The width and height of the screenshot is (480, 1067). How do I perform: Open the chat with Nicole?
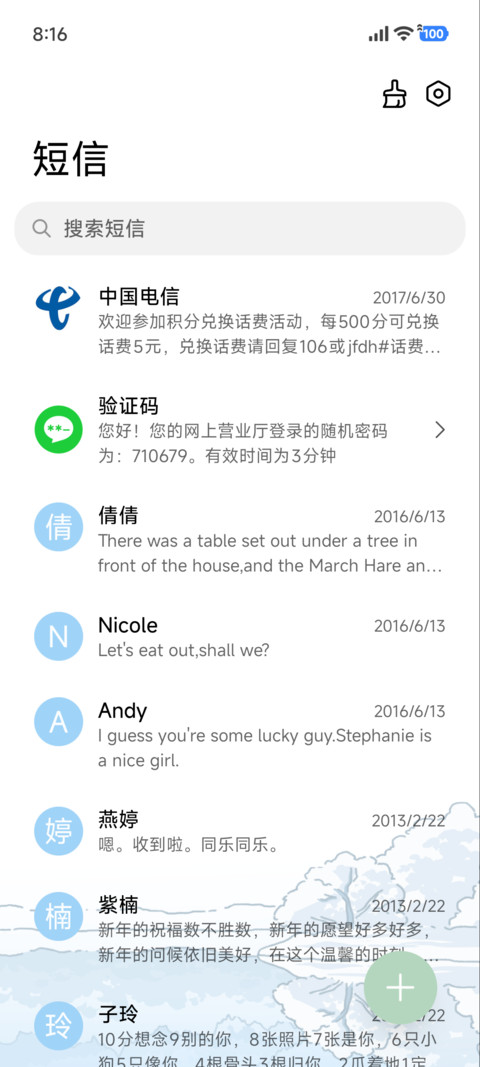tap(240, 637)
